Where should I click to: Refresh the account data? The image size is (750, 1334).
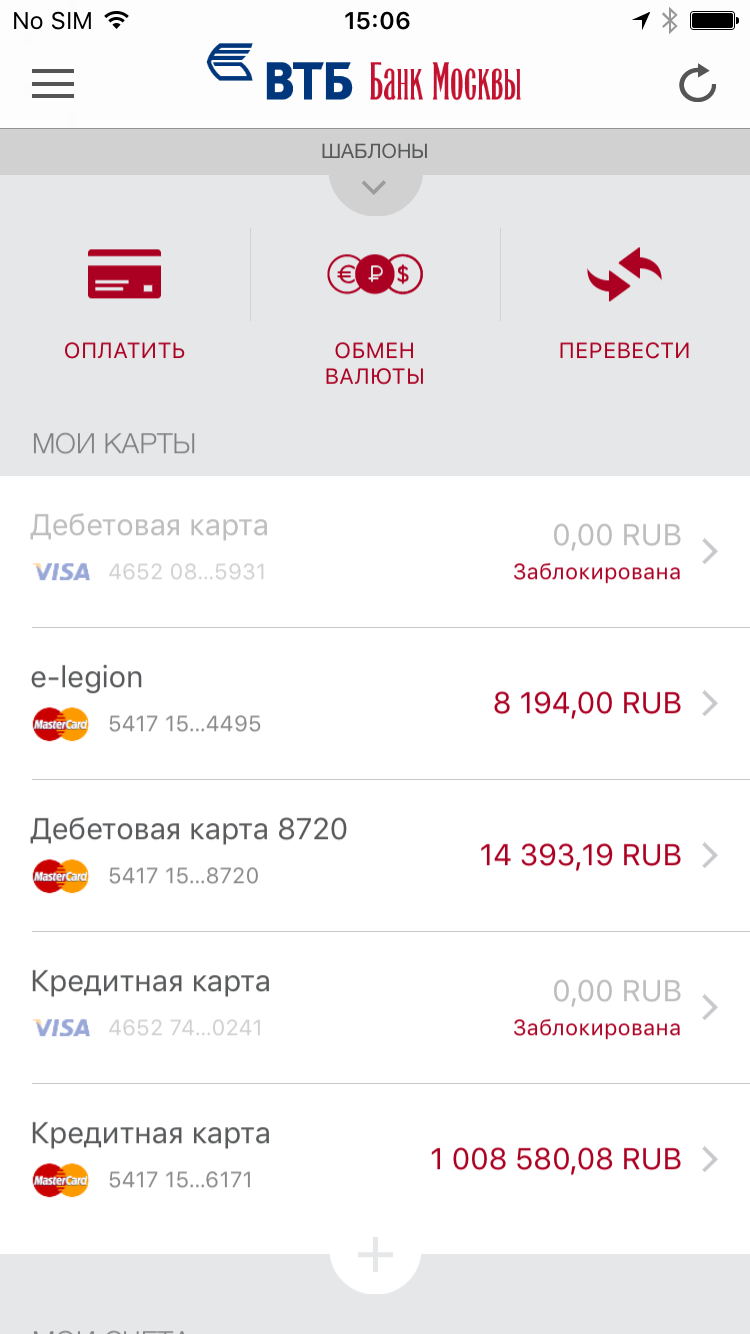[x=697, y=83]
